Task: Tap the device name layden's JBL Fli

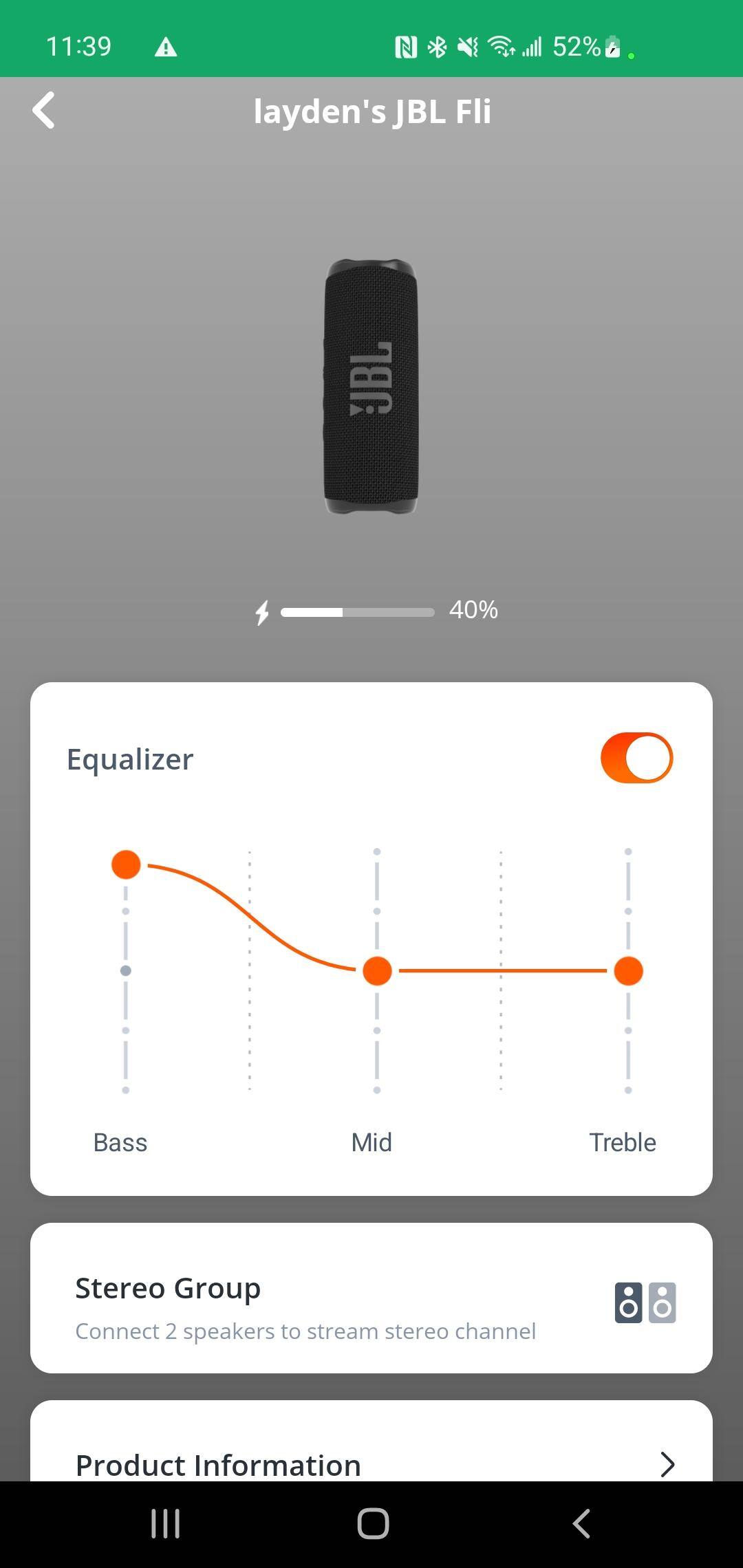Action: click(372, 111)
